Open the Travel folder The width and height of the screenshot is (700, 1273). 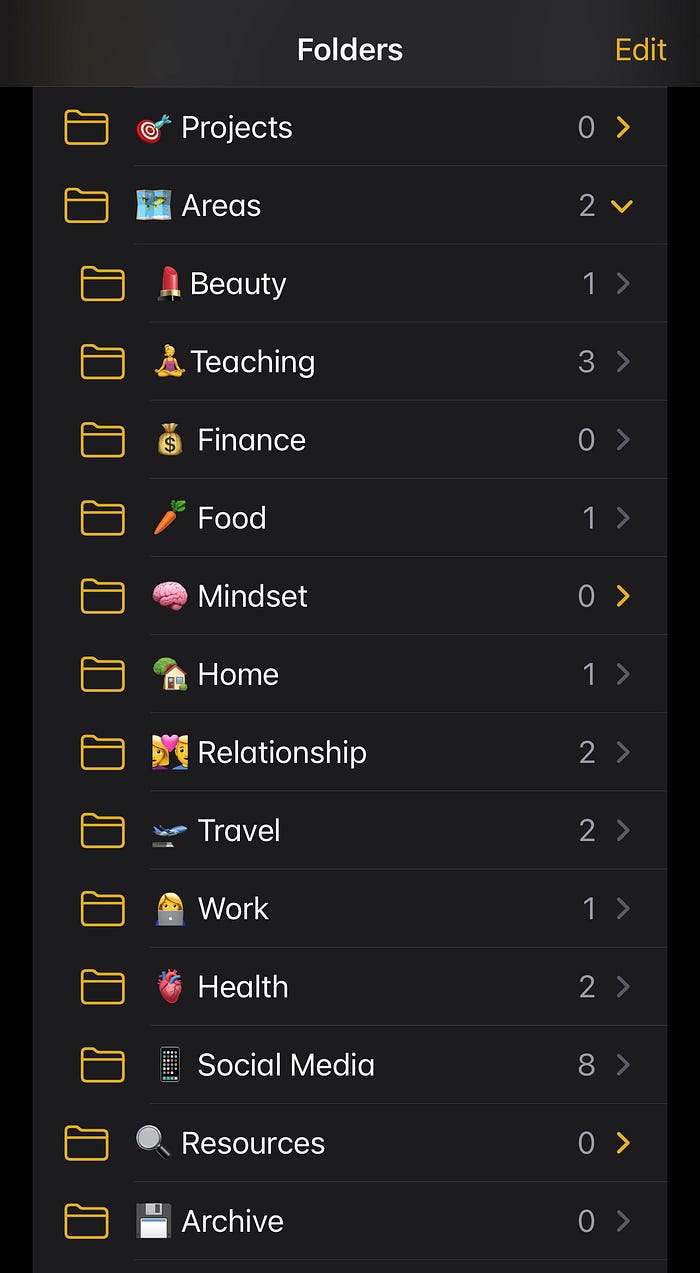[x=239, y=830]
